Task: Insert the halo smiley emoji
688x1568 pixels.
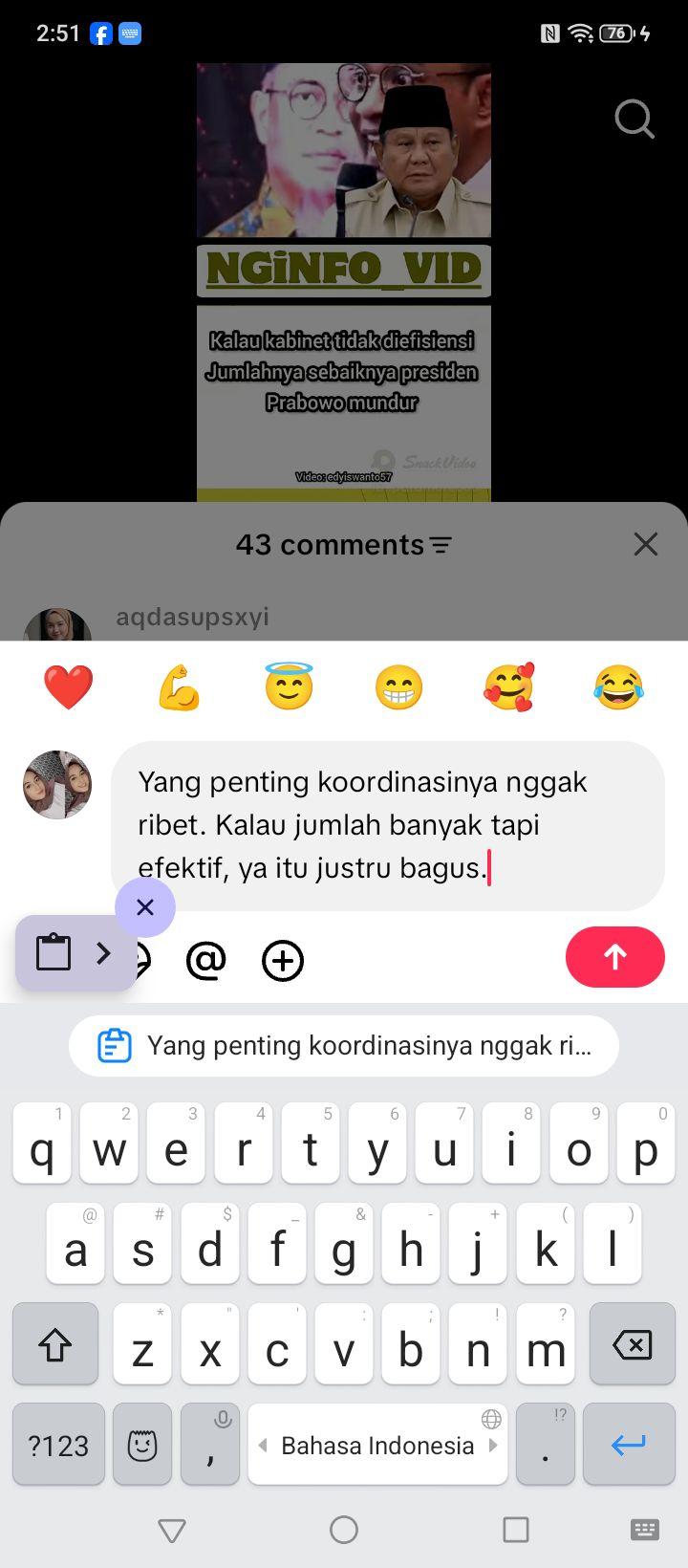Action: click(289, 687)
